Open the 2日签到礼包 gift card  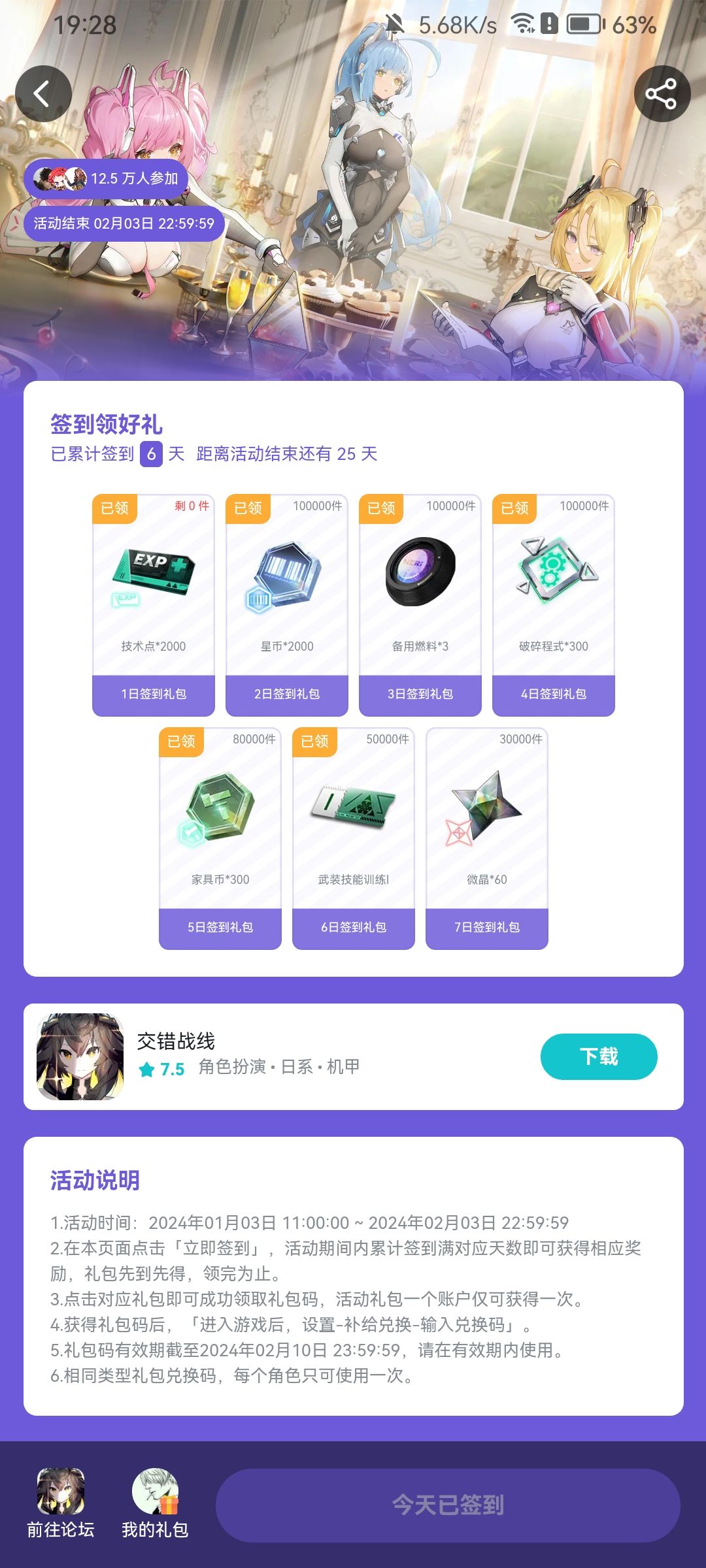287,605
